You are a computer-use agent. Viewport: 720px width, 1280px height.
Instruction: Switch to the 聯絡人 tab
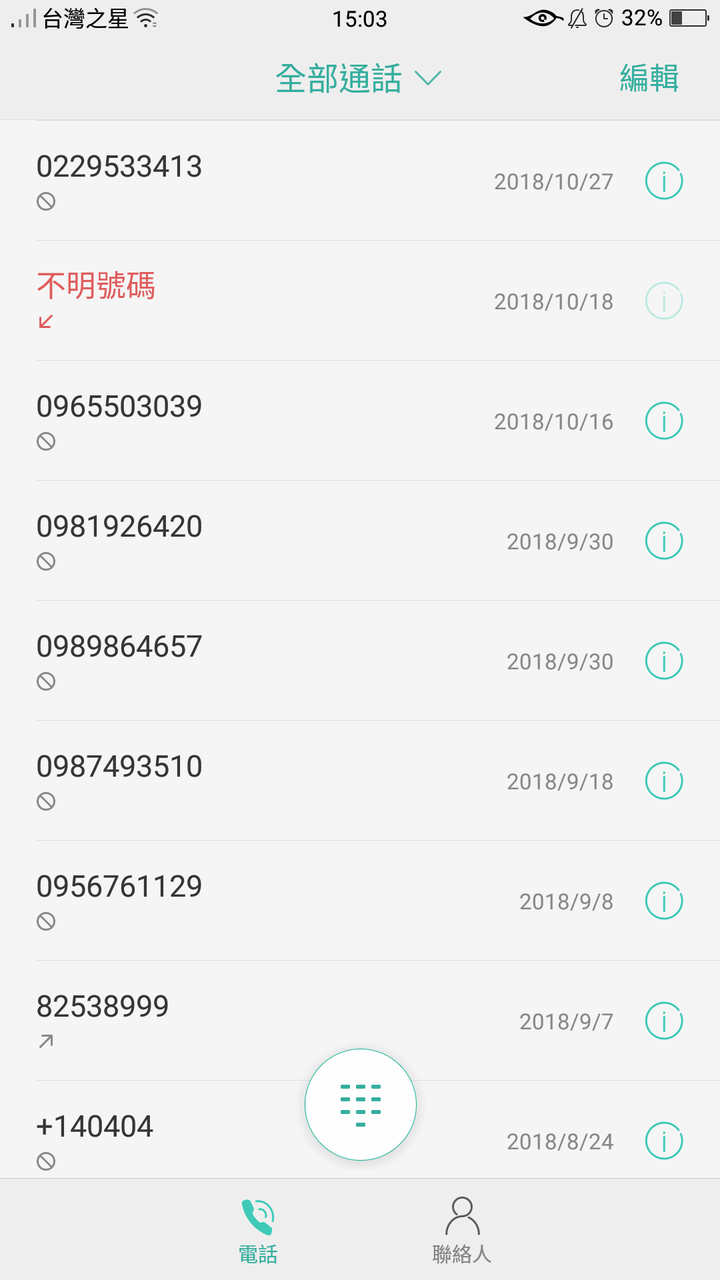click(x=461, y=1230)
